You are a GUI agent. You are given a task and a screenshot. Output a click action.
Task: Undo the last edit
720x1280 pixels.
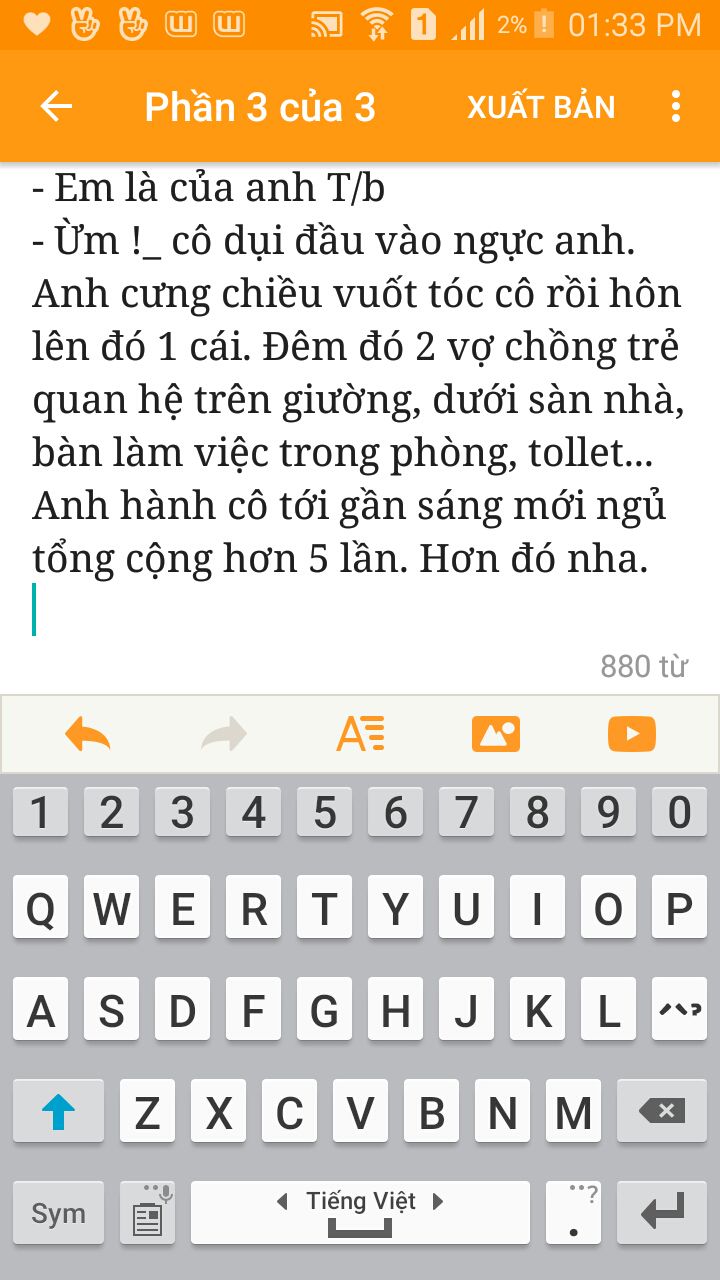pos(88,734)
